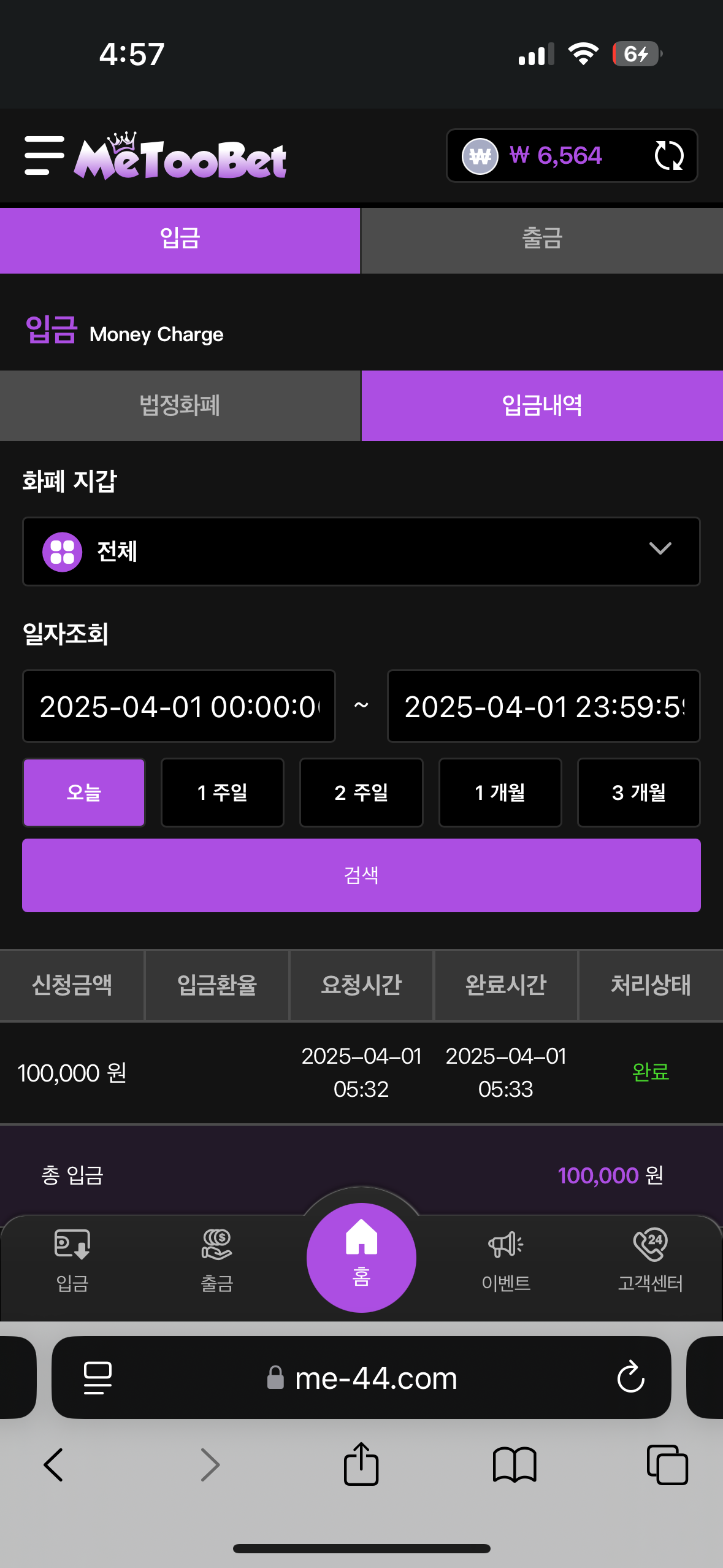This screenshot has width=723, height=1568.
Task: Choose the 3 개월 date range
Action: (639, 793)
